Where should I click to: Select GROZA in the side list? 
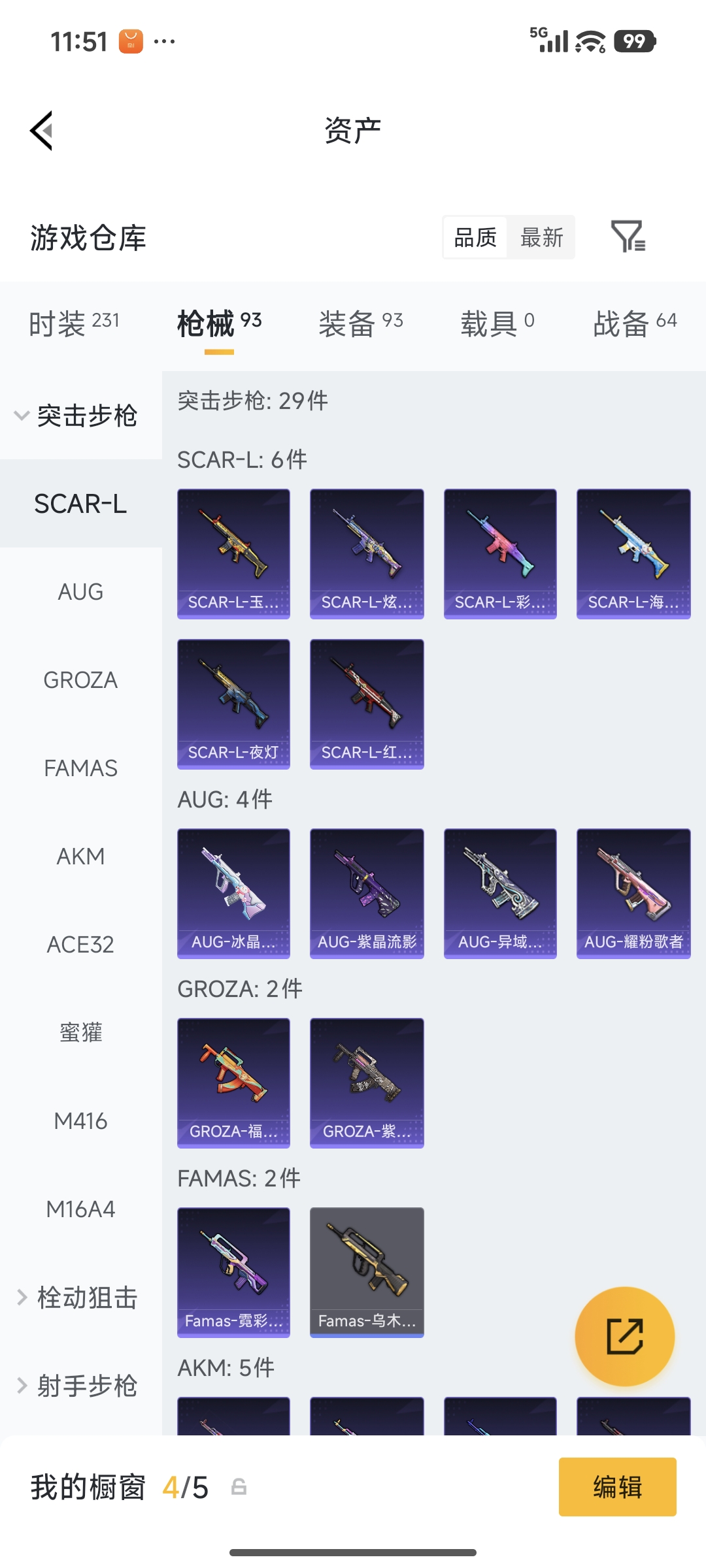[80, 680]
